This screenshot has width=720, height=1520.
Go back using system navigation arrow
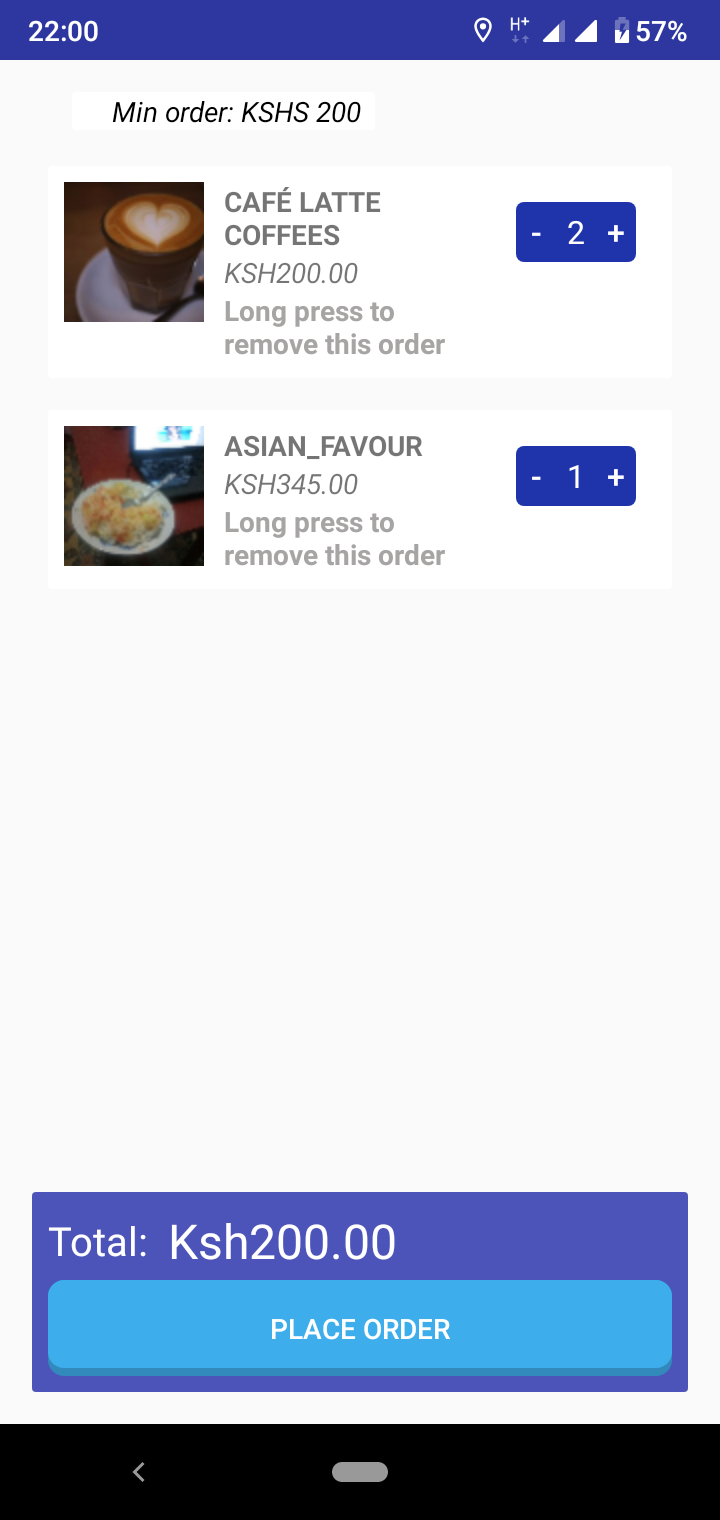(139, 1471)
